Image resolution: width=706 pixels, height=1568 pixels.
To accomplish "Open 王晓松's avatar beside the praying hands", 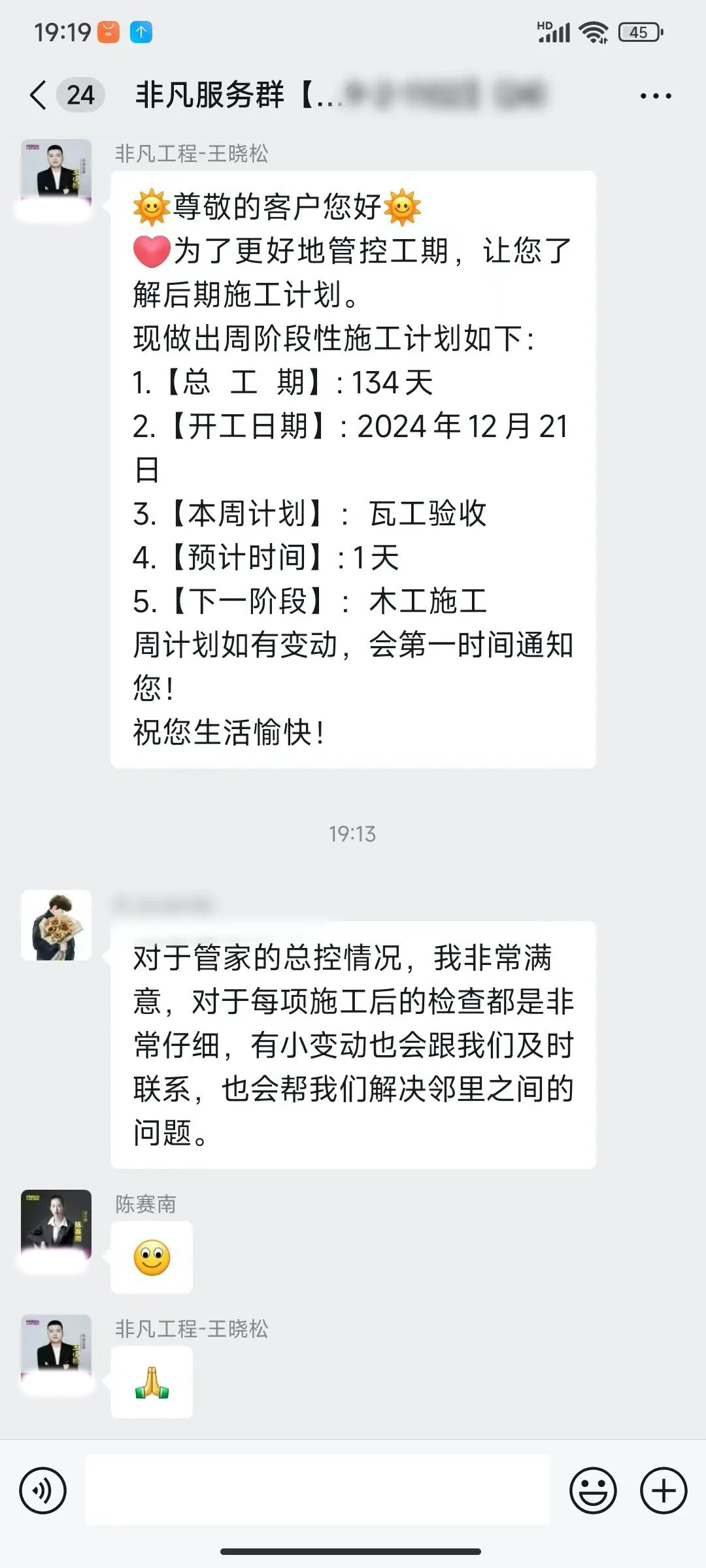I will tap(56, 1349).
